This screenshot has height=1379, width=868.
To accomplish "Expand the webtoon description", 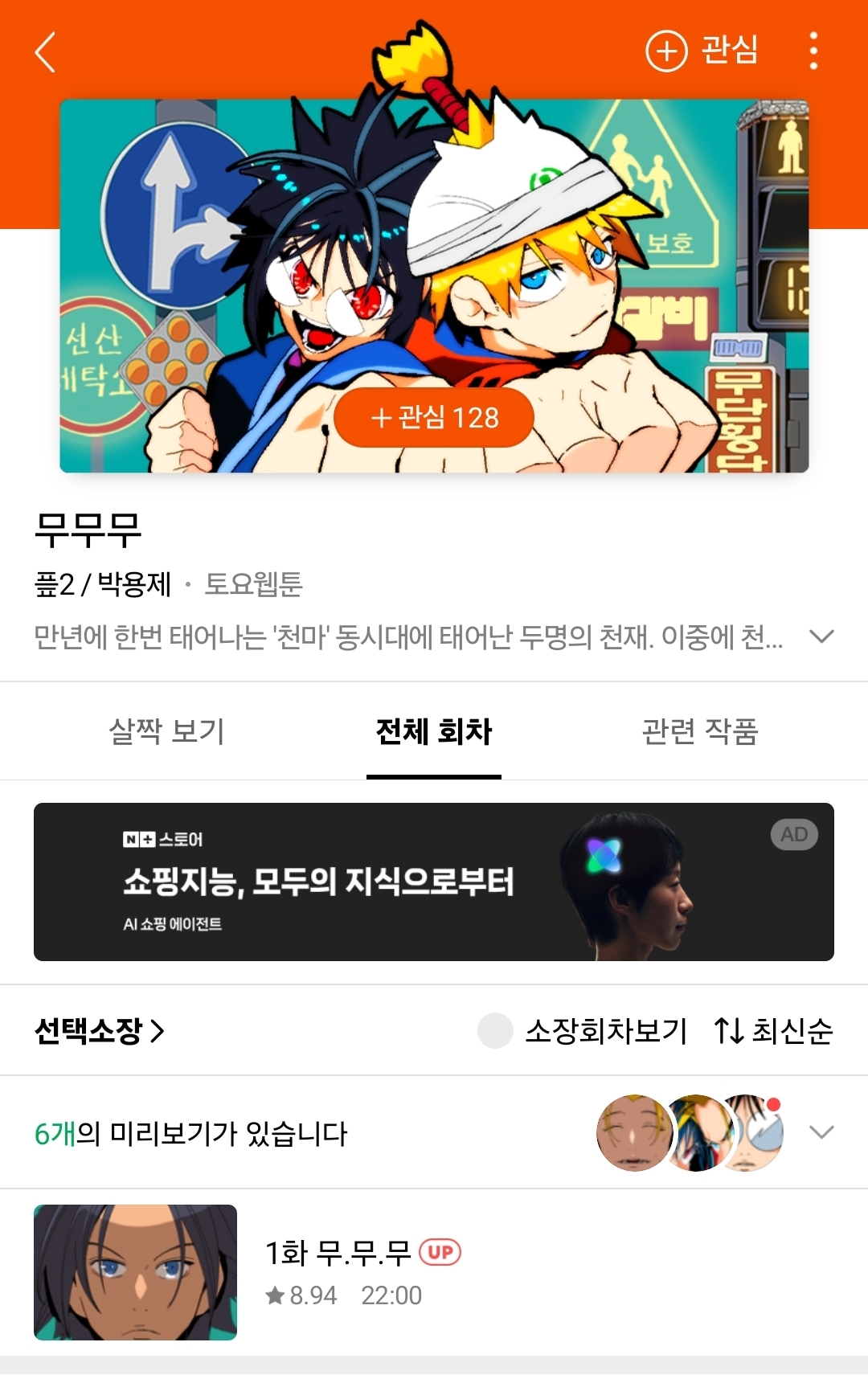I will 821,636.
